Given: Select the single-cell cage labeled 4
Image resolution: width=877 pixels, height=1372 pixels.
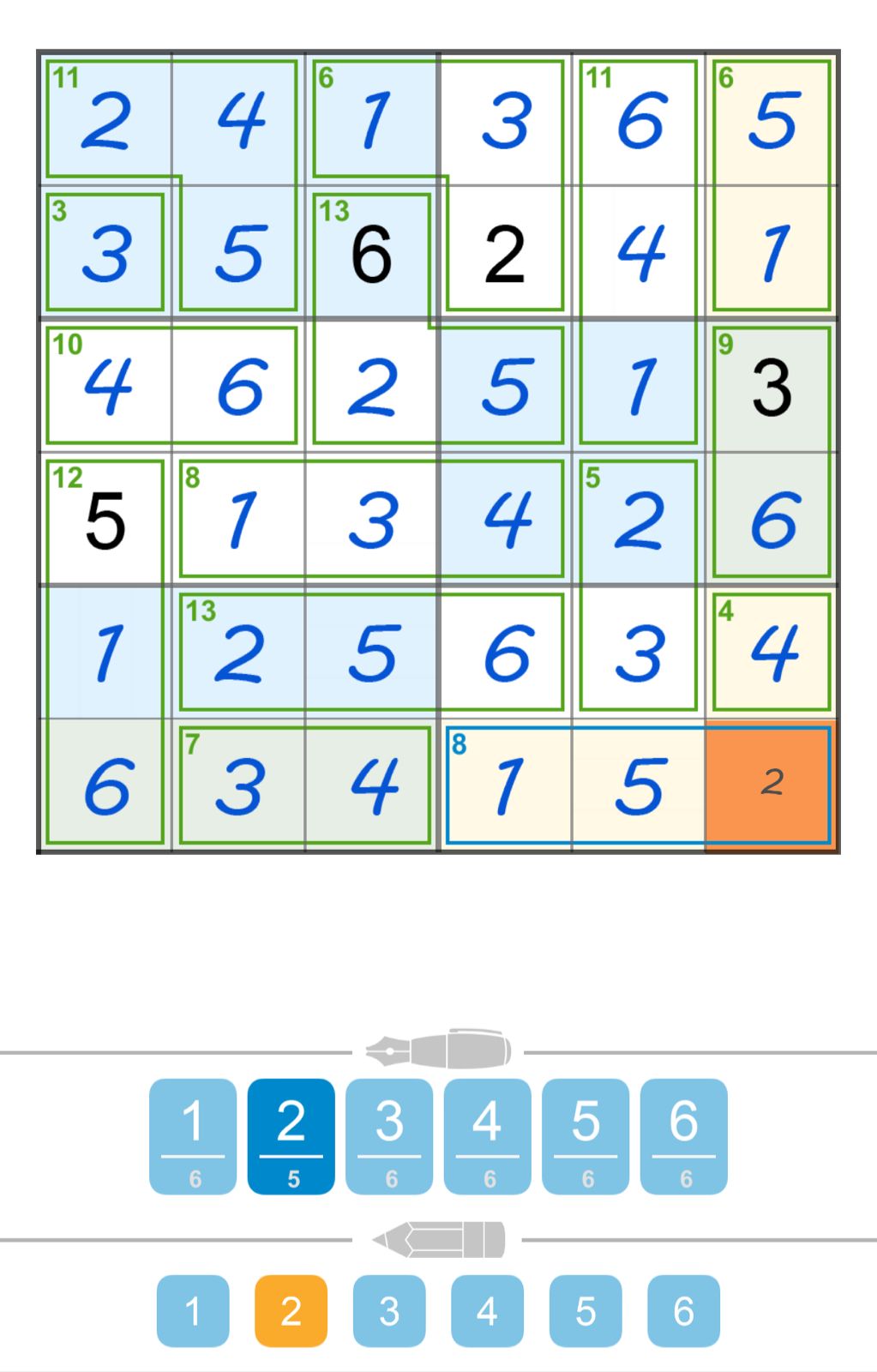Looking at the screenshot, I should 771,652.
